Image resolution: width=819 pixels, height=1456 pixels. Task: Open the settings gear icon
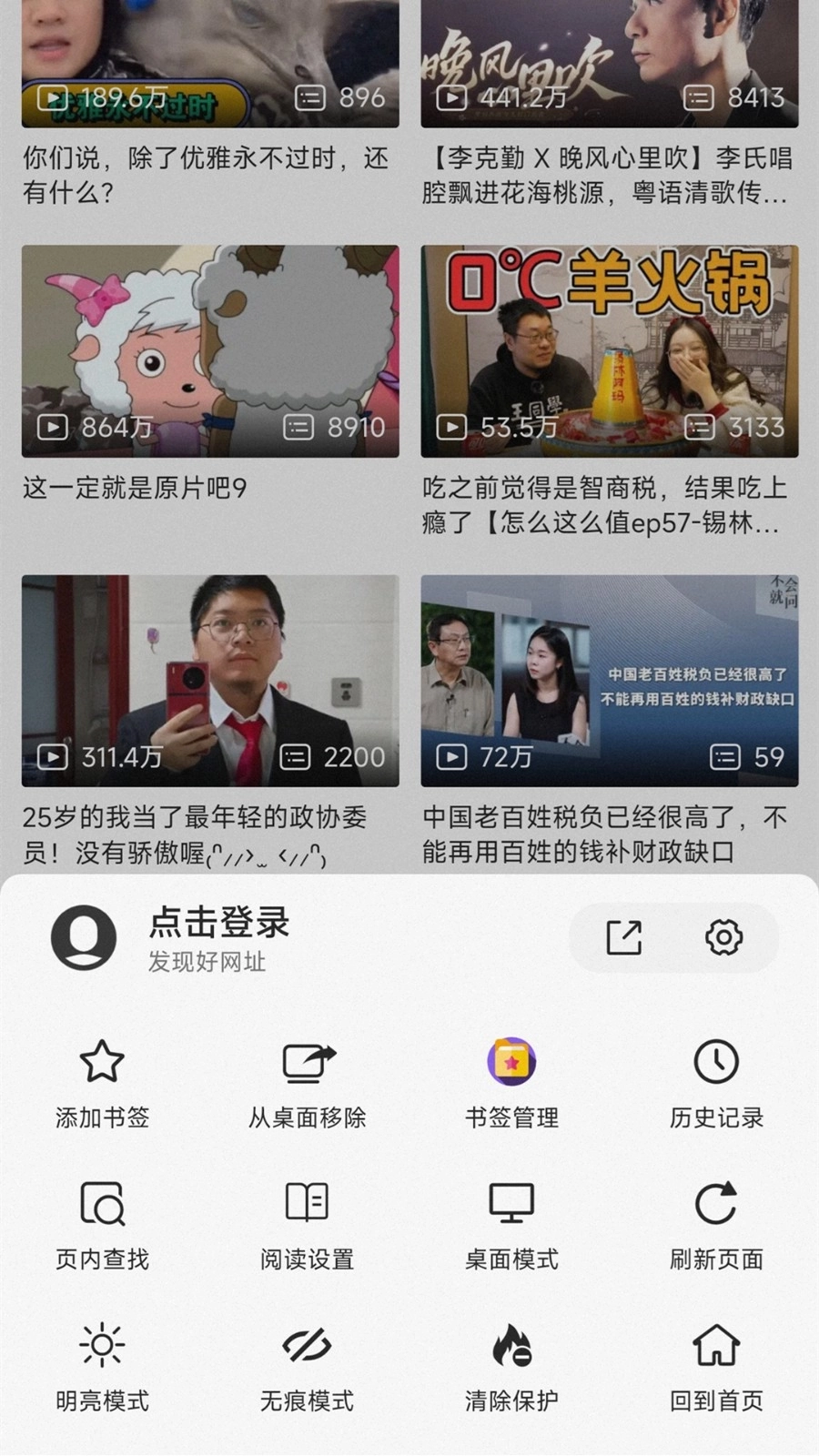[x=722, y=938]
